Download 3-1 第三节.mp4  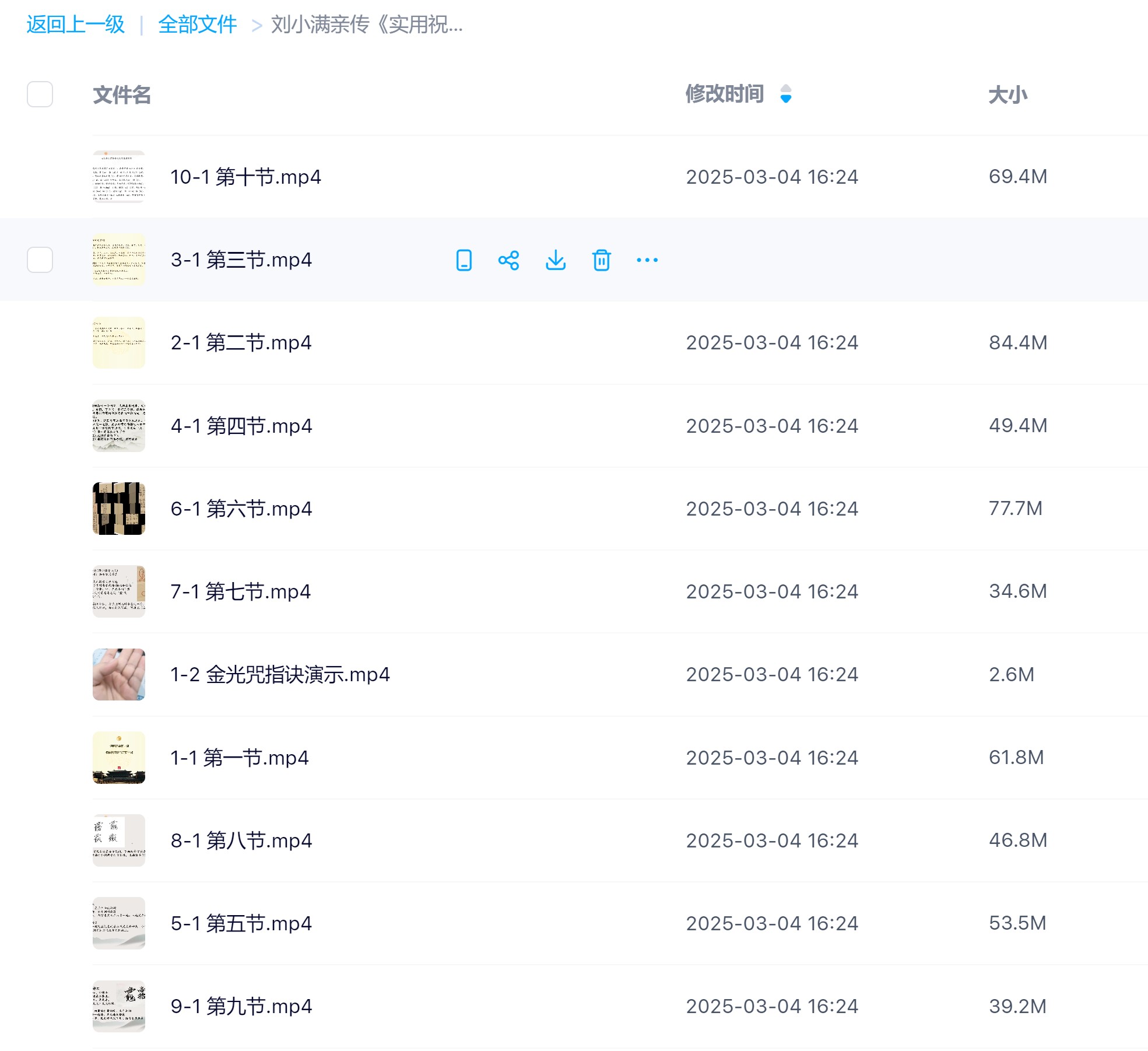pos(555,260)
